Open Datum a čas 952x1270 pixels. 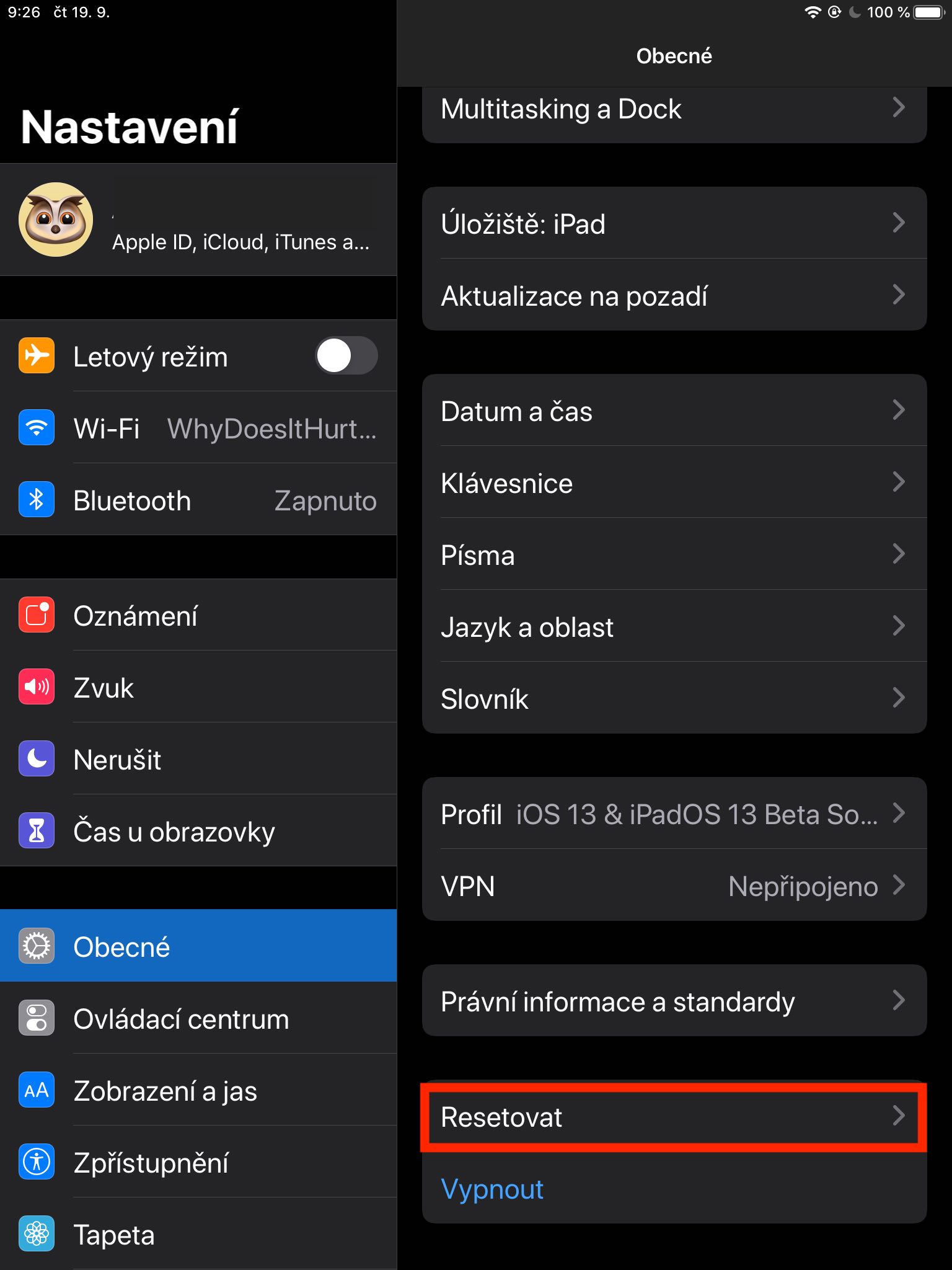click(x=674, y=411)
